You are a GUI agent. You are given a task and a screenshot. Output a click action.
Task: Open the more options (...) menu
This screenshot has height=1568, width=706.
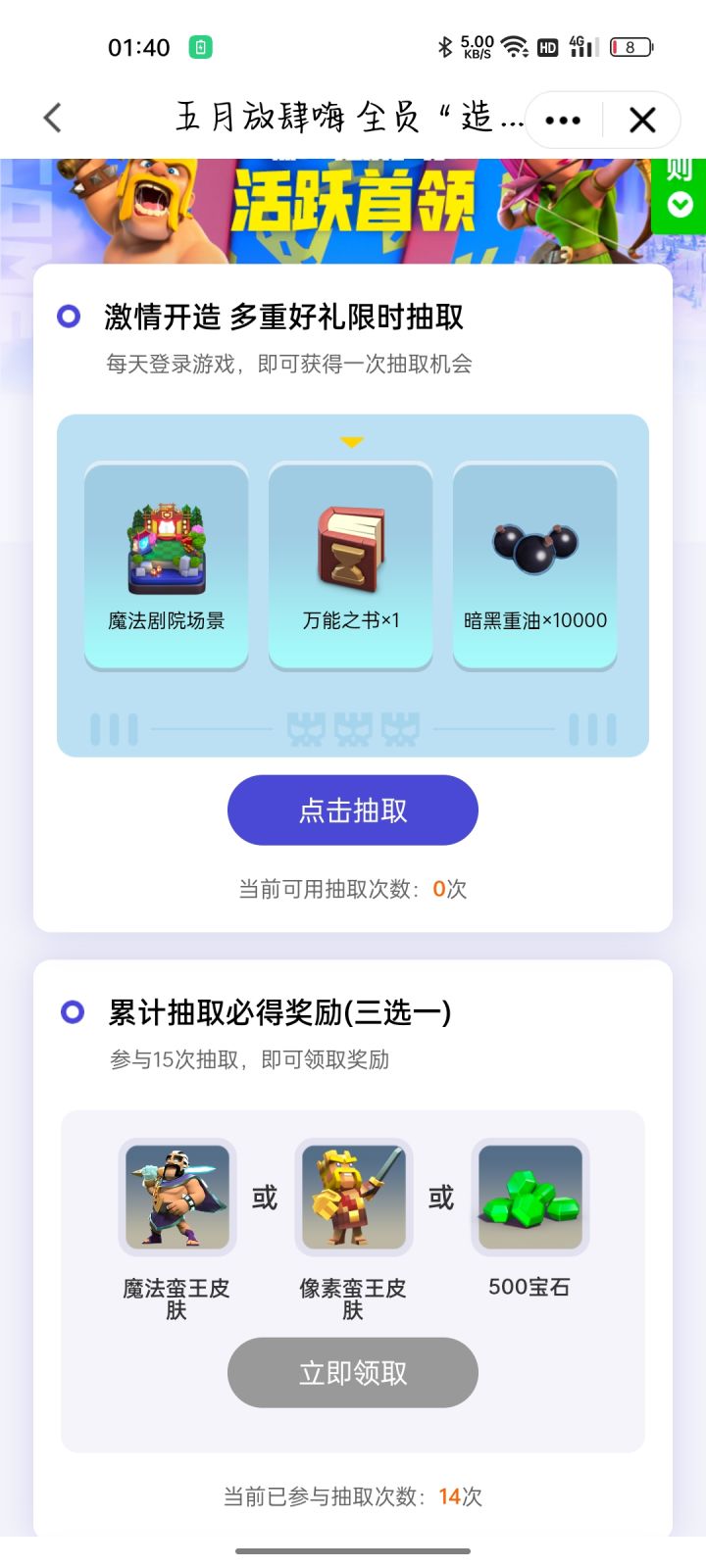[562, 119]
